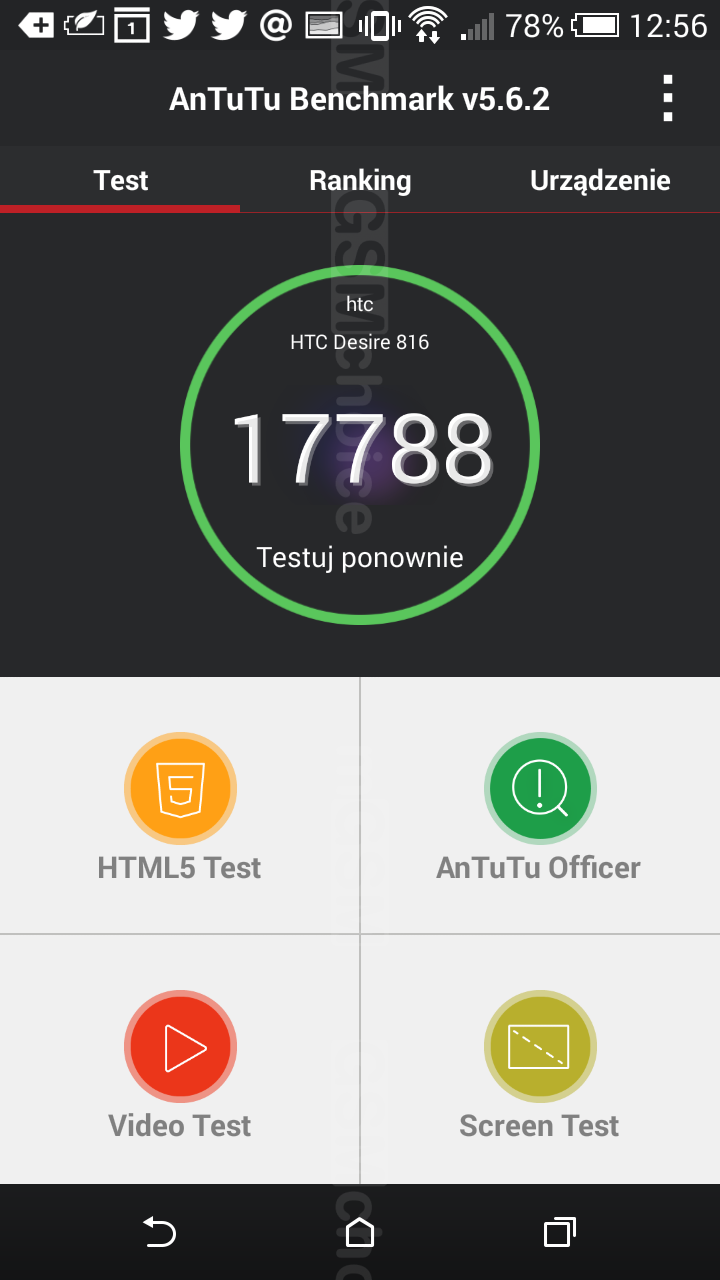Image resolution: width=720 pixels, height=1280 pixels.
Task: Open recent apps from the navigation bar
Action: click(560, 1232)
